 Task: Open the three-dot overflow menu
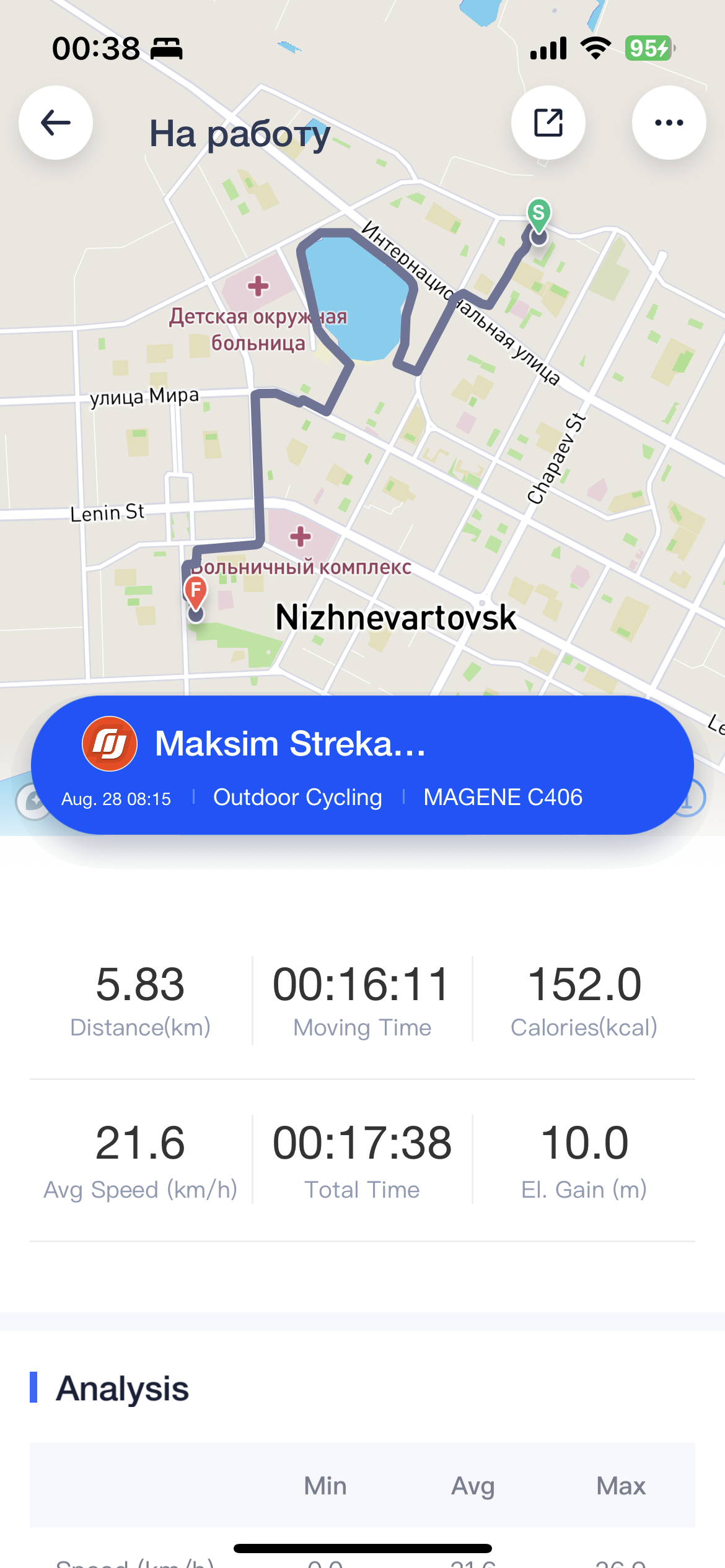click(x=669, y=123)
